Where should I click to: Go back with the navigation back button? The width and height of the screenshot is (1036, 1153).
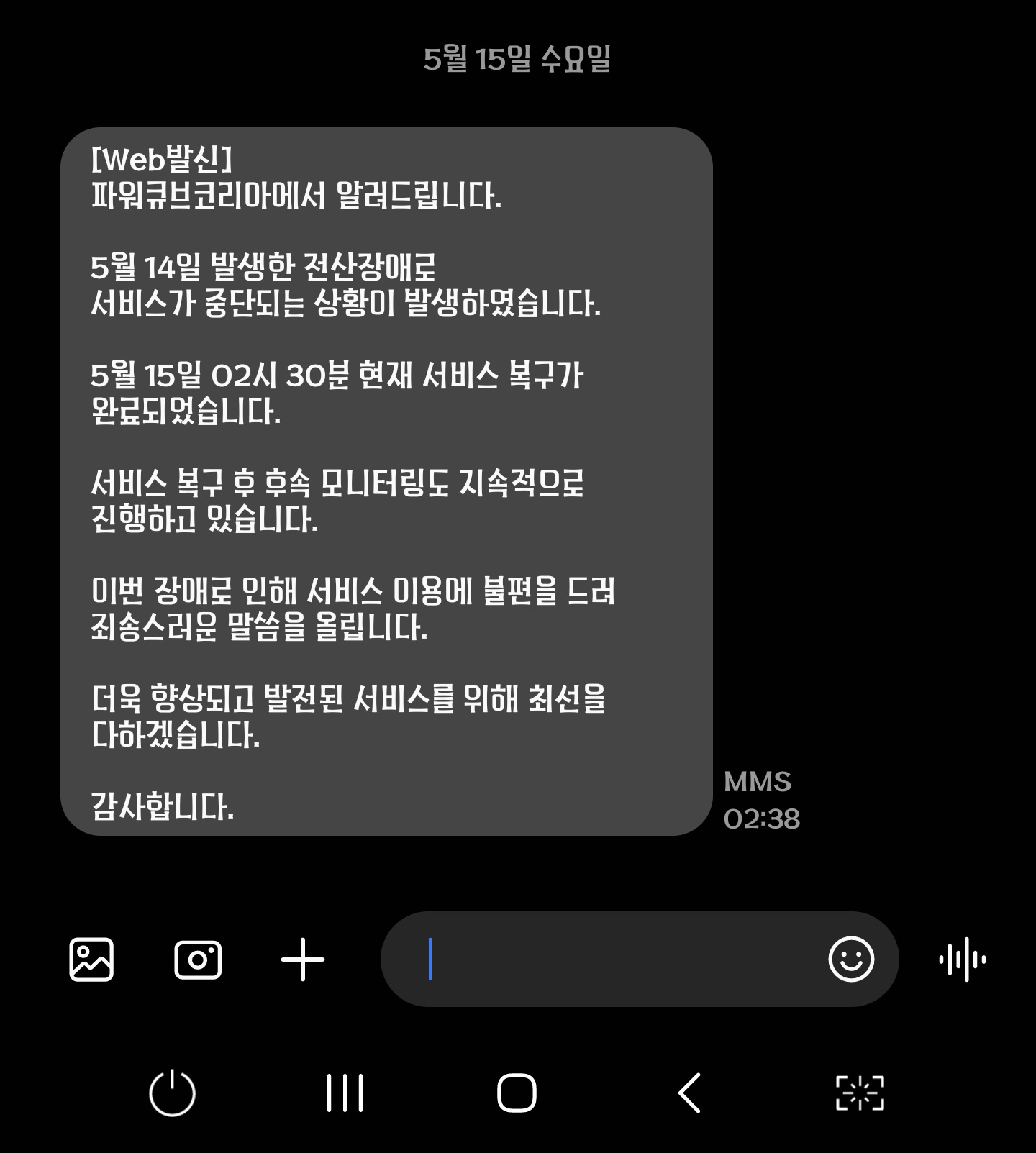tap(689, 1093)
